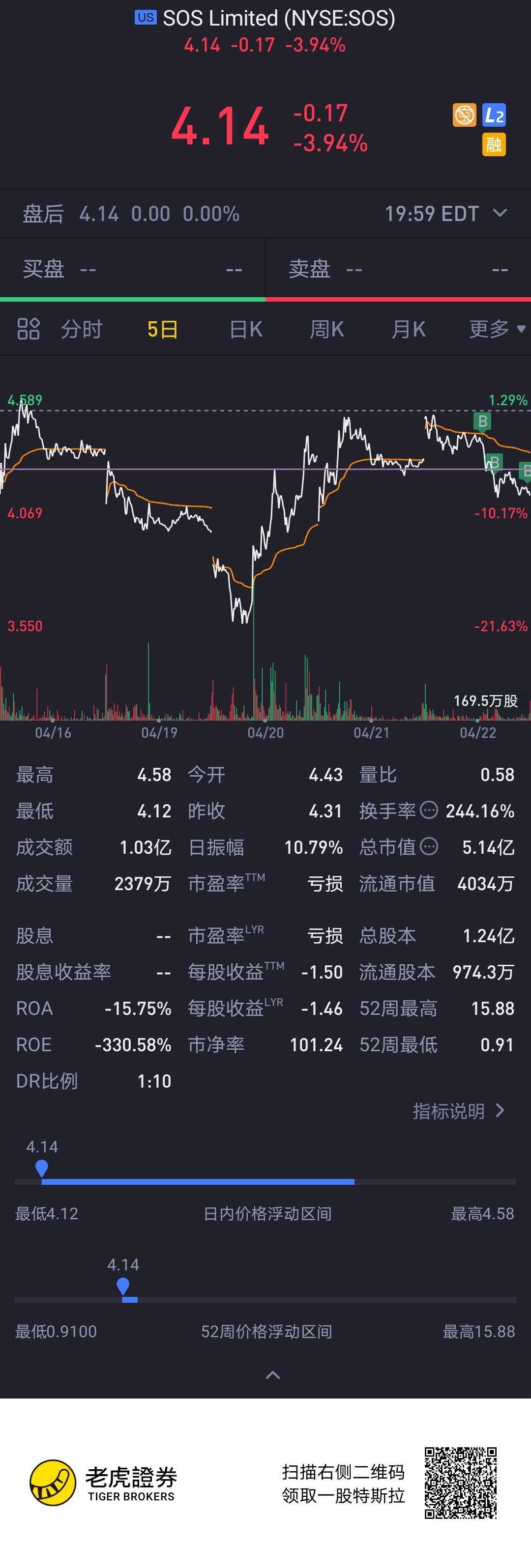Image resolution: width=531 pixels, height=1568 pixels.
Task: Expand the 盘后 19:59 EDT session row
Action: pos(500,213)
